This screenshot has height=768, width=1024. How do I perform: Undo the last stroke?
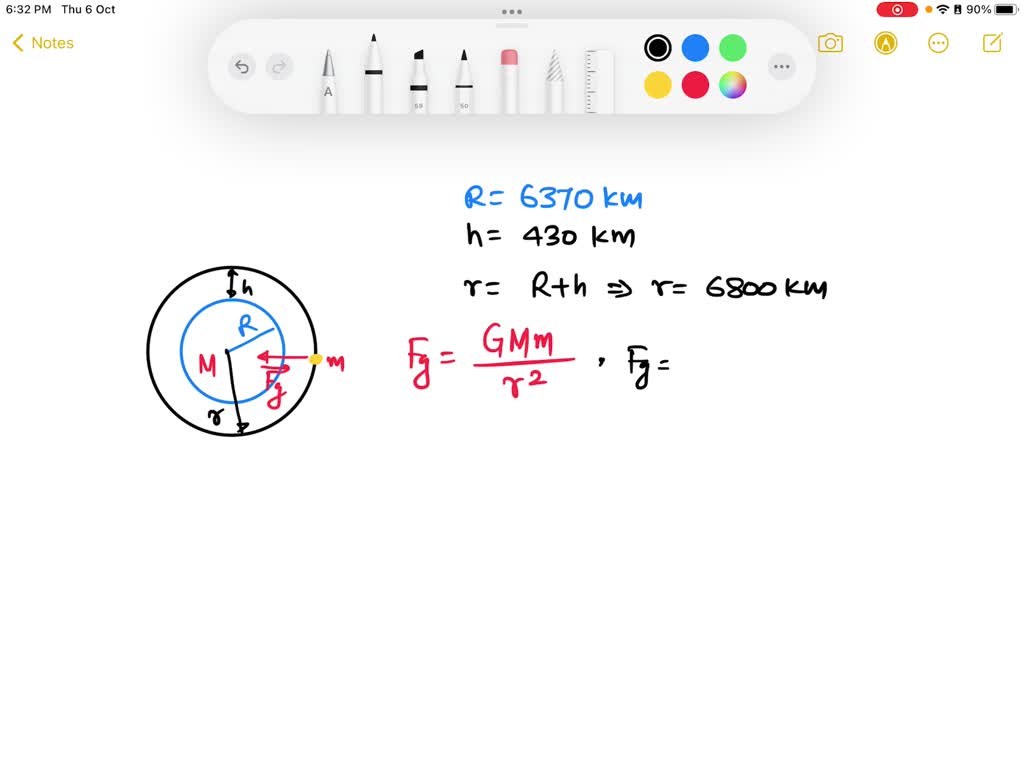click(x=241, y=67)
